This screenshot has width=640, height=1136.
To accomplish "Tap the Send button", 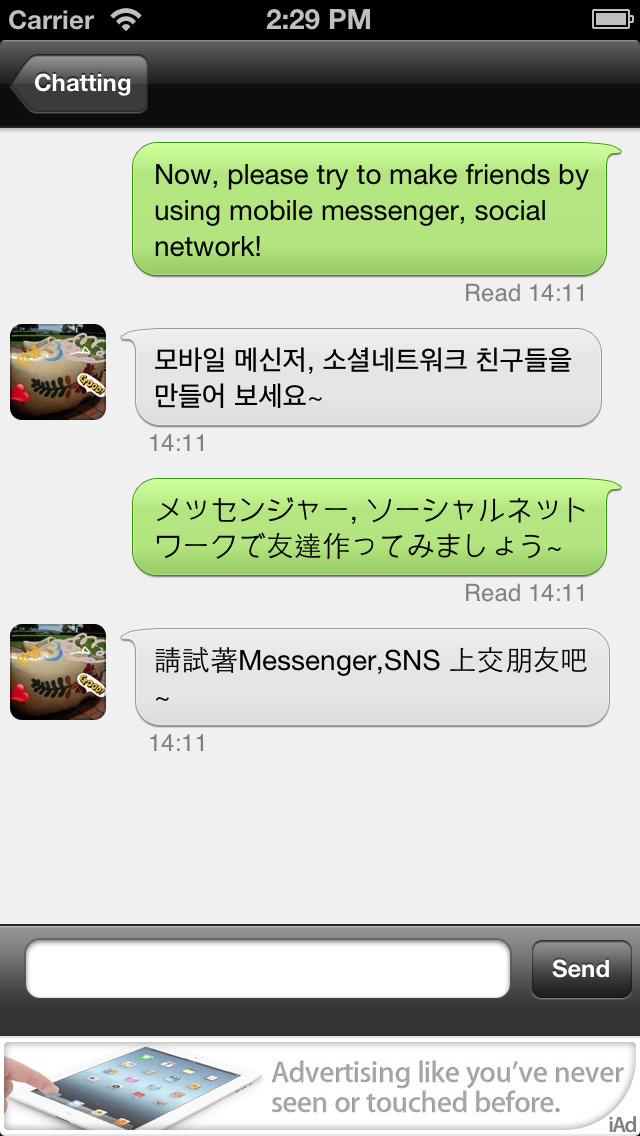I will coord(581,969).
